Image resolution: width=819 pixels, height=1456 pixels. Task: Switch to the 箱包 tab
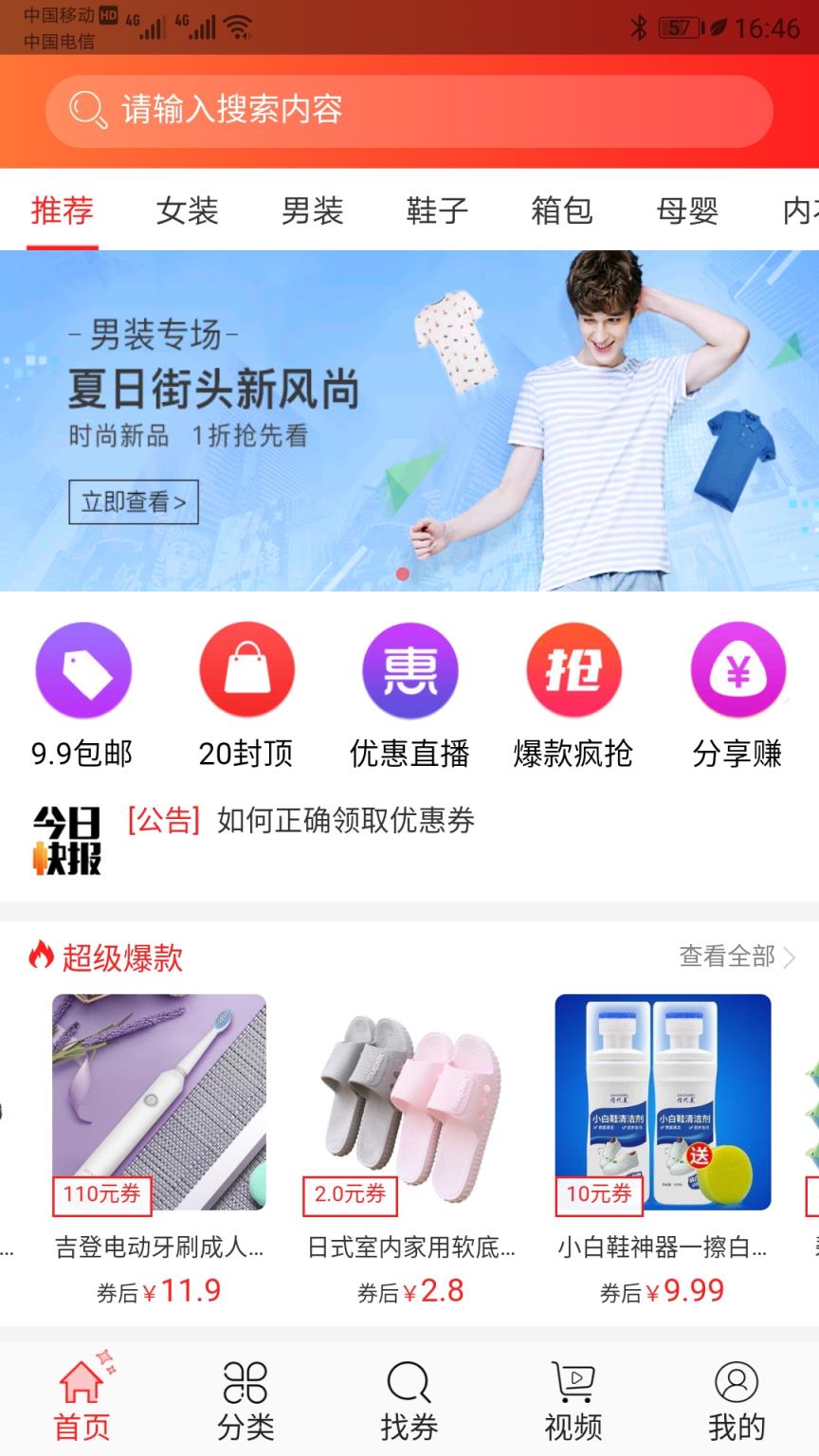[x=561, y=211]
